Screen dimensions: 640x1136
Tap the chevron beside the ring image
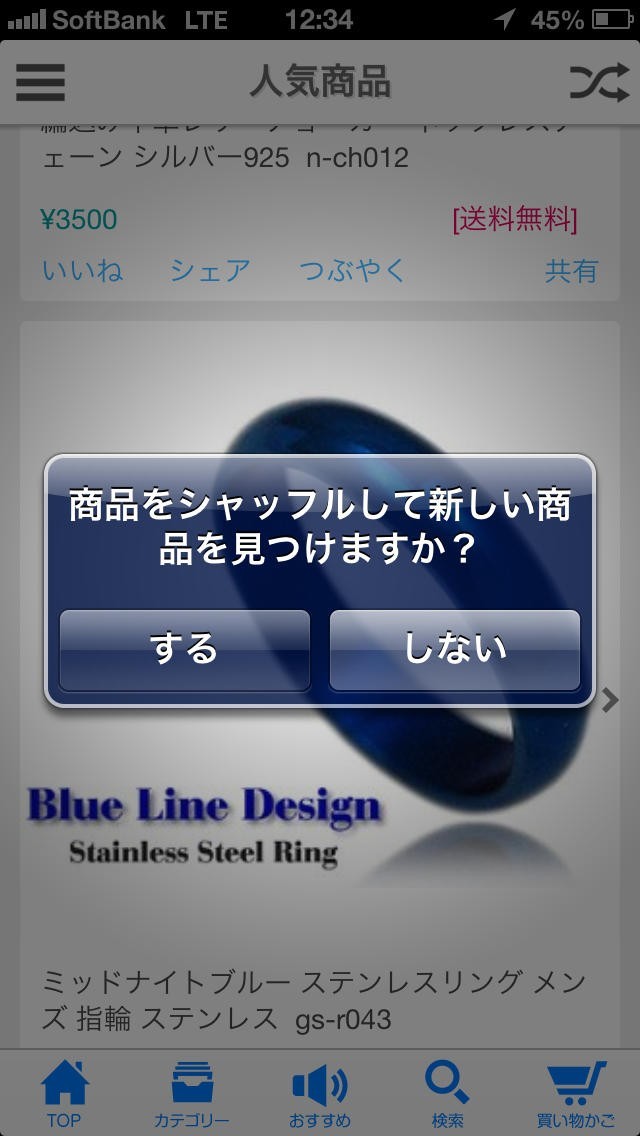[610, 701]
